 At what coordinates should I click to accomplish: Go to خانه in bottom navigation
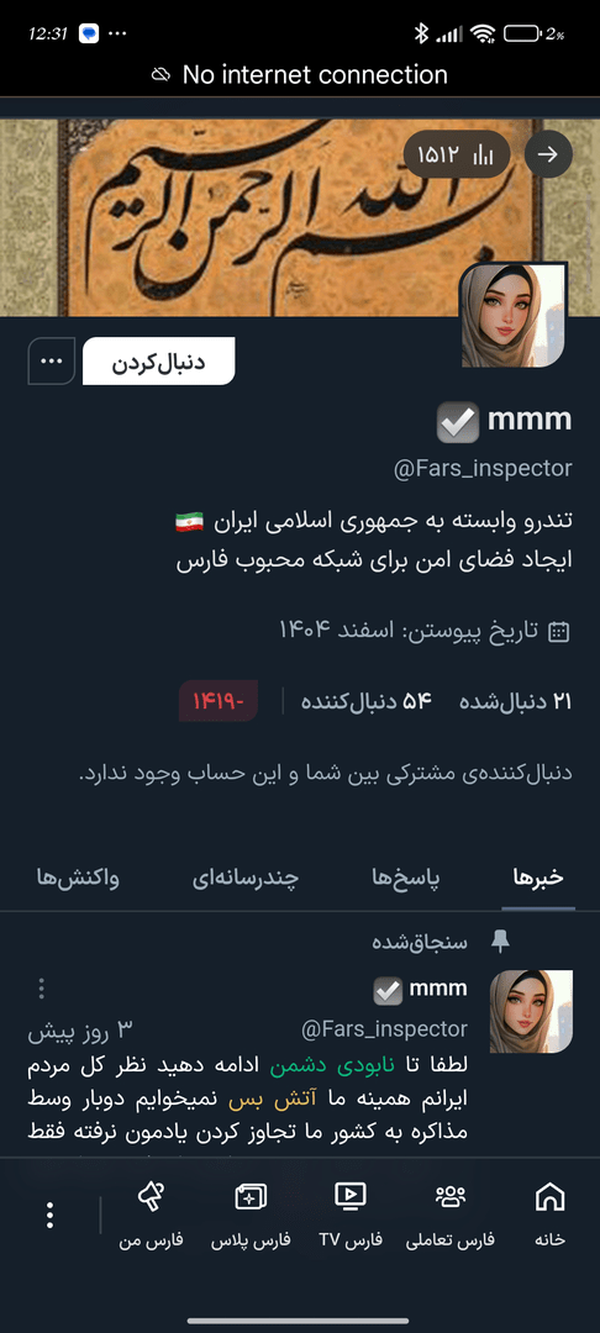(x=549, y=1212)
